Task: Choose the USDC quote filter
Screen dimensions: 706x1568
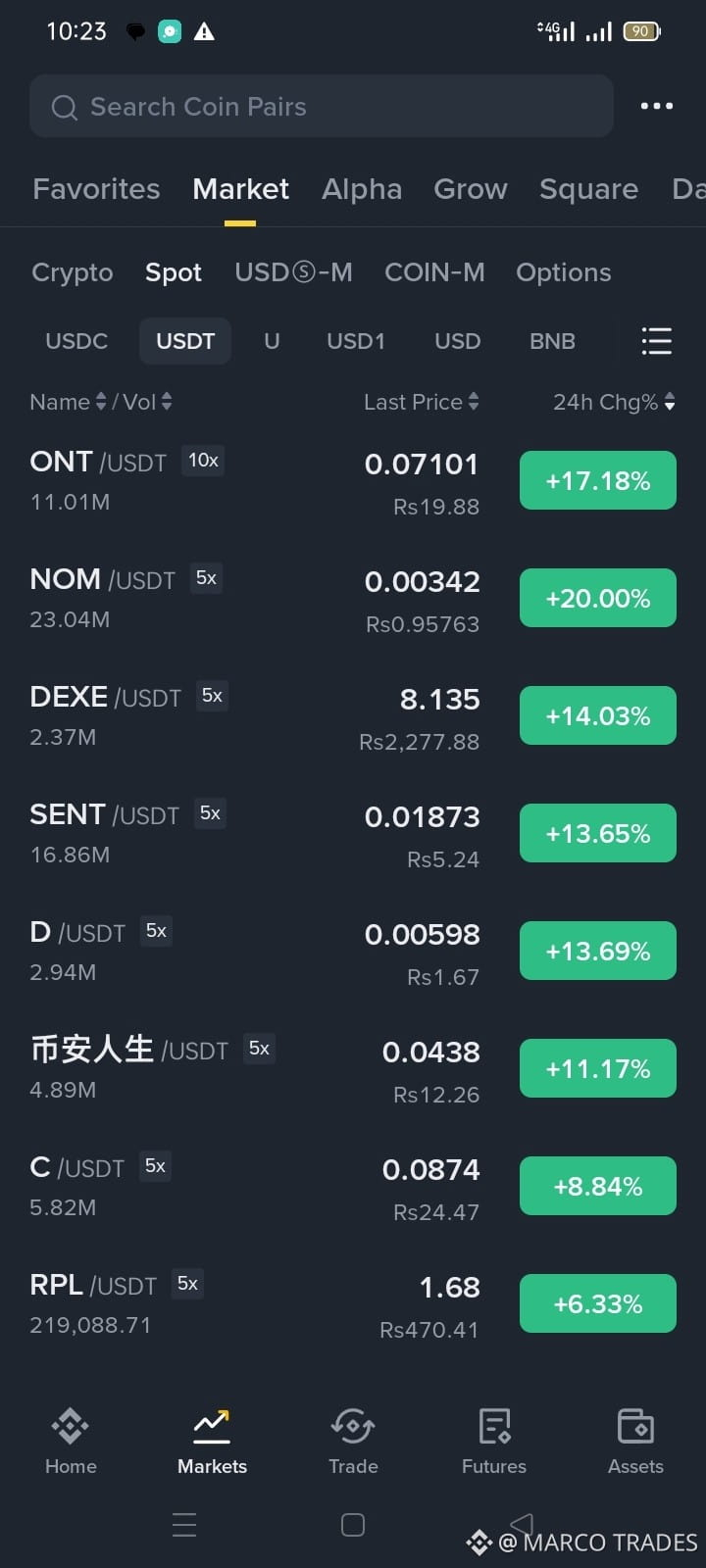Action: 76,341
